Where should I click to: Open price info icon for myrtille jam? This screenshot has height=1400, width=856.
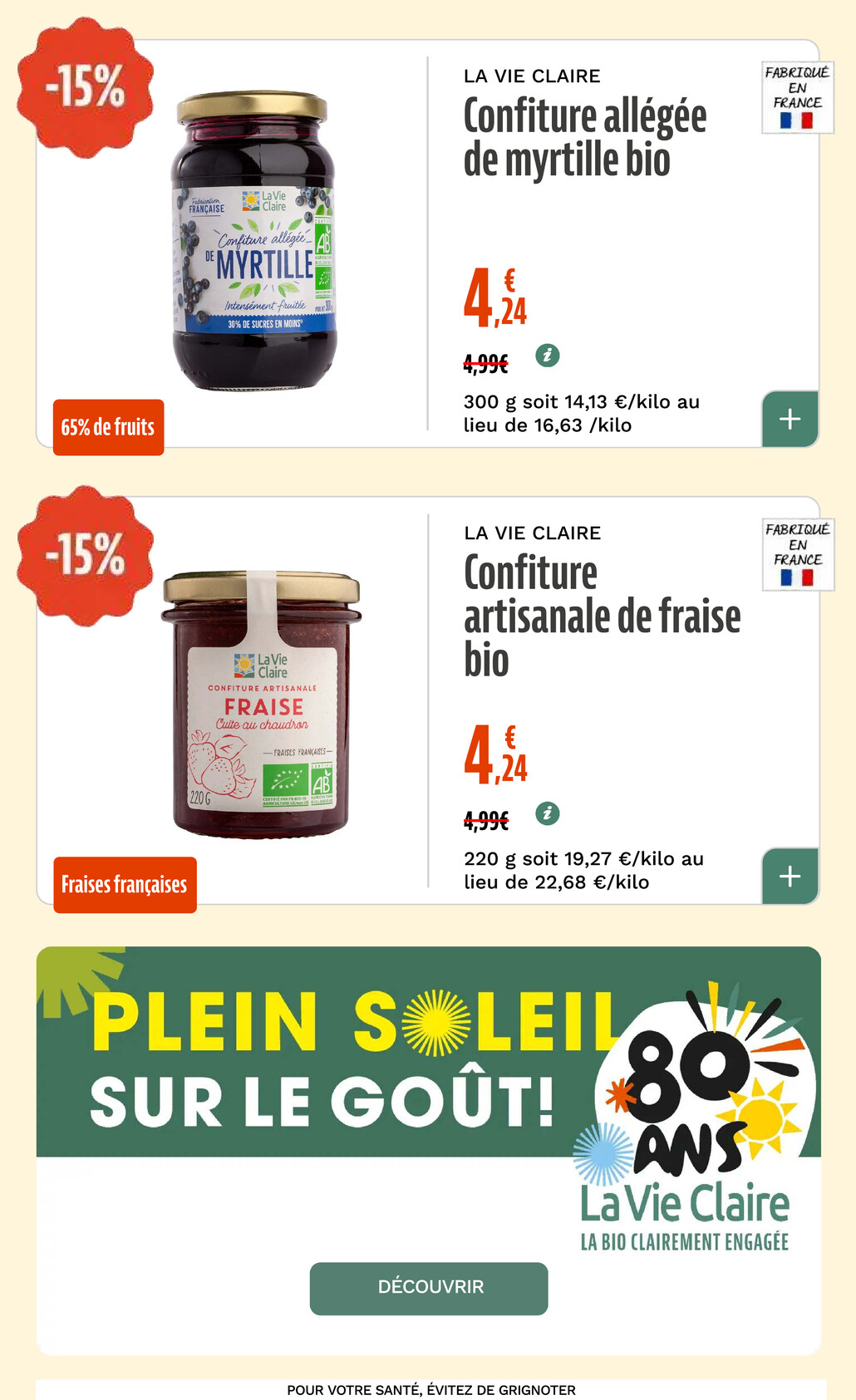point(547,356)
